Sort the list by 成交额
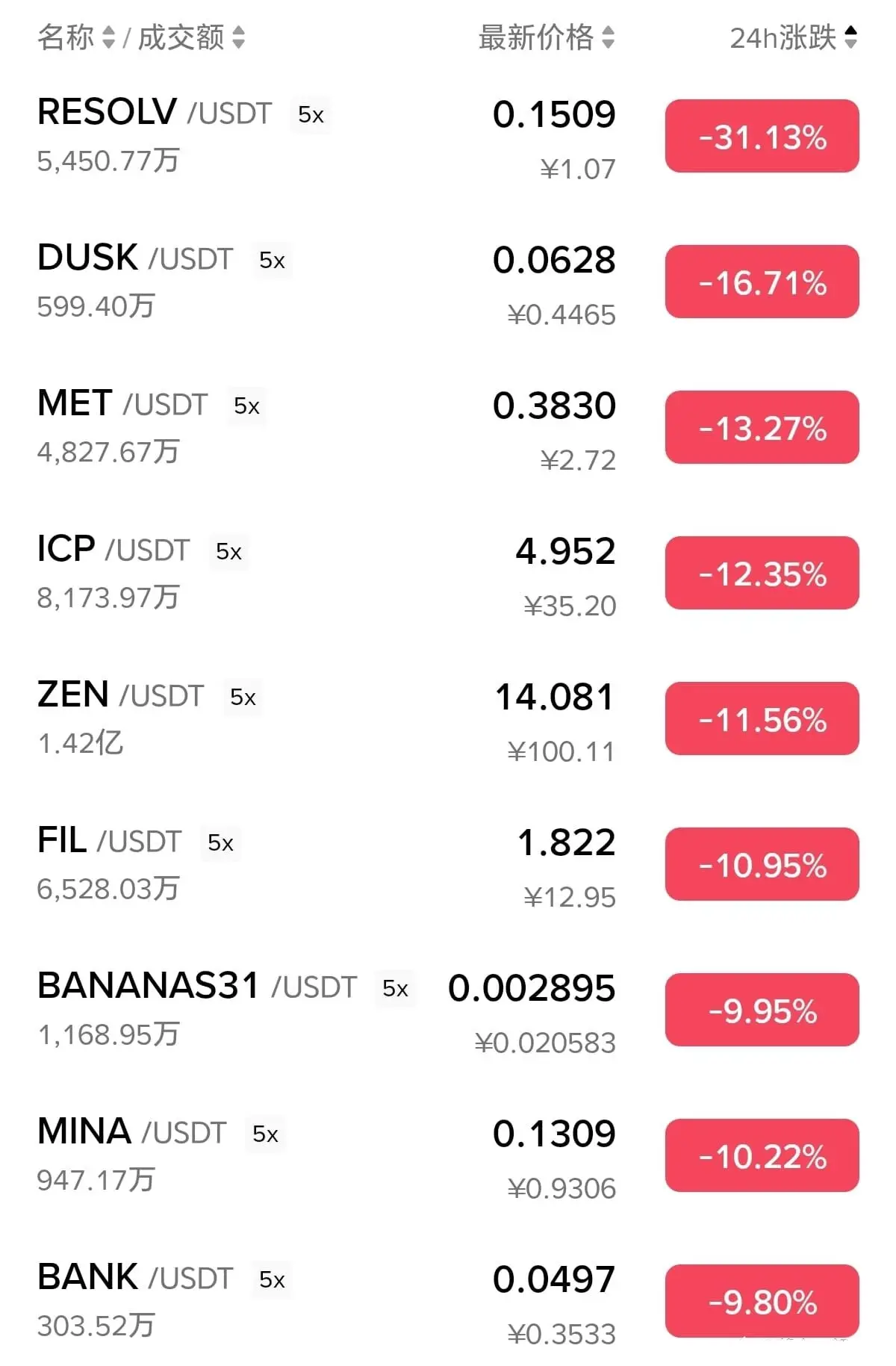Image resolution: width=896 pixels, height=1366 pixels. [x=191, y=37]
